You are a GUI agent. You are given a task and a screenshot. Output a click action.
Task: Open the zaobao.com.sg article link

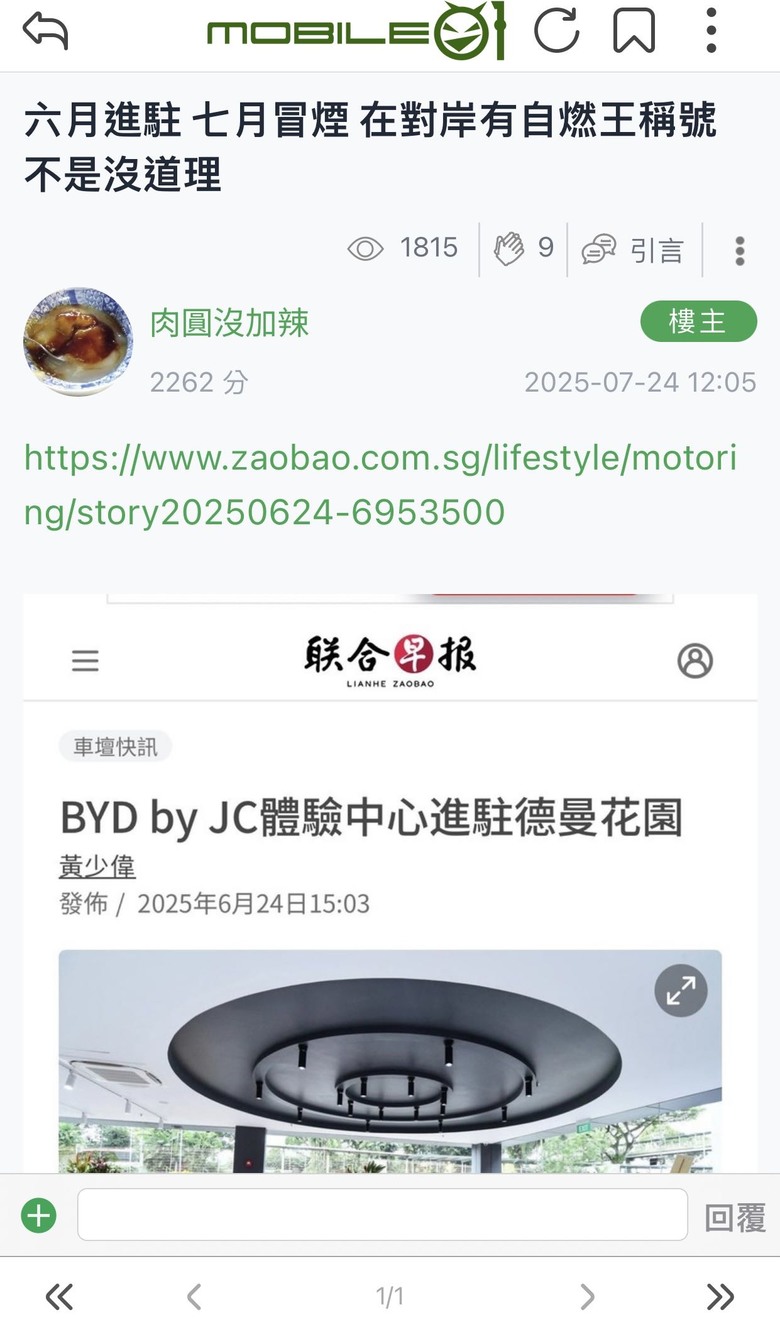(380, 485)
